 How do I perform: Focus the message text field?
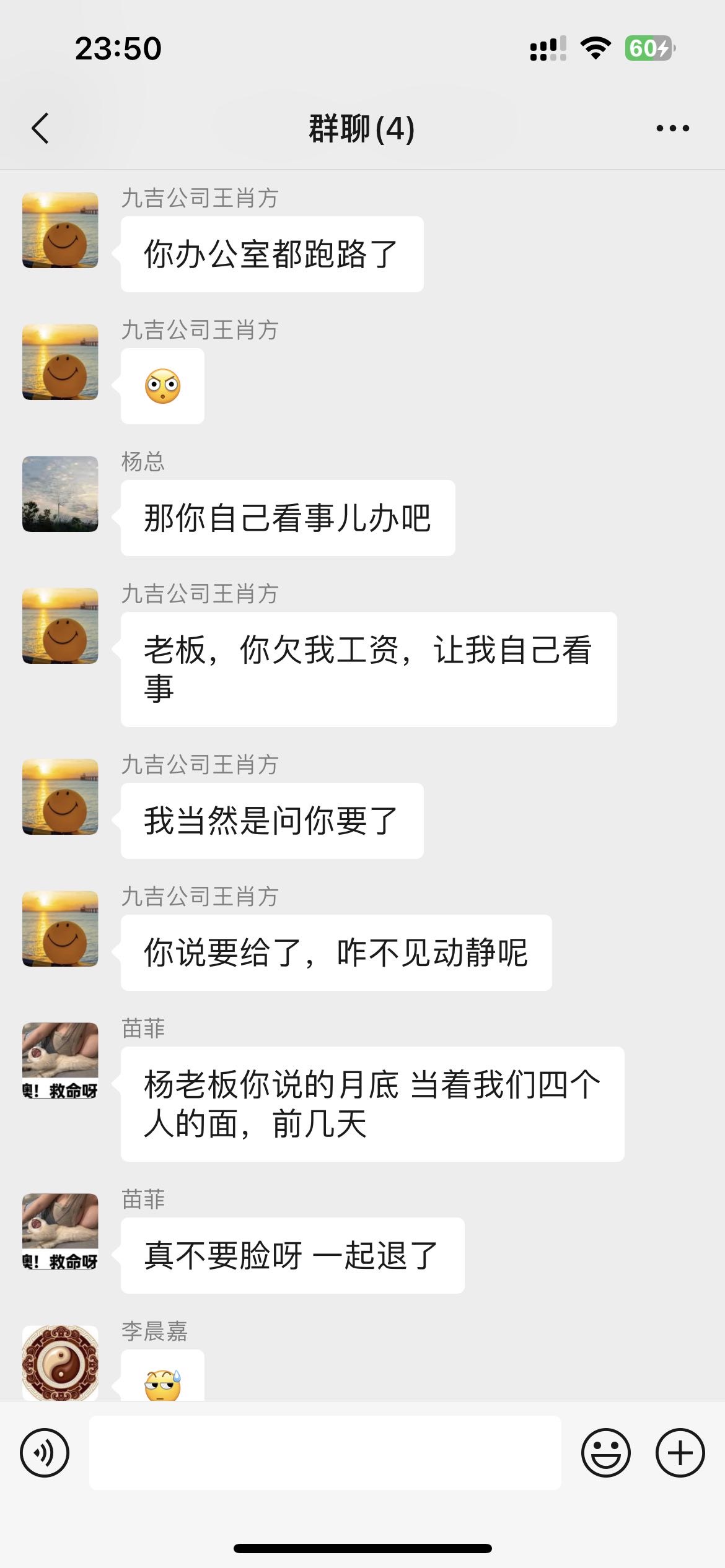coord(325,1452)
